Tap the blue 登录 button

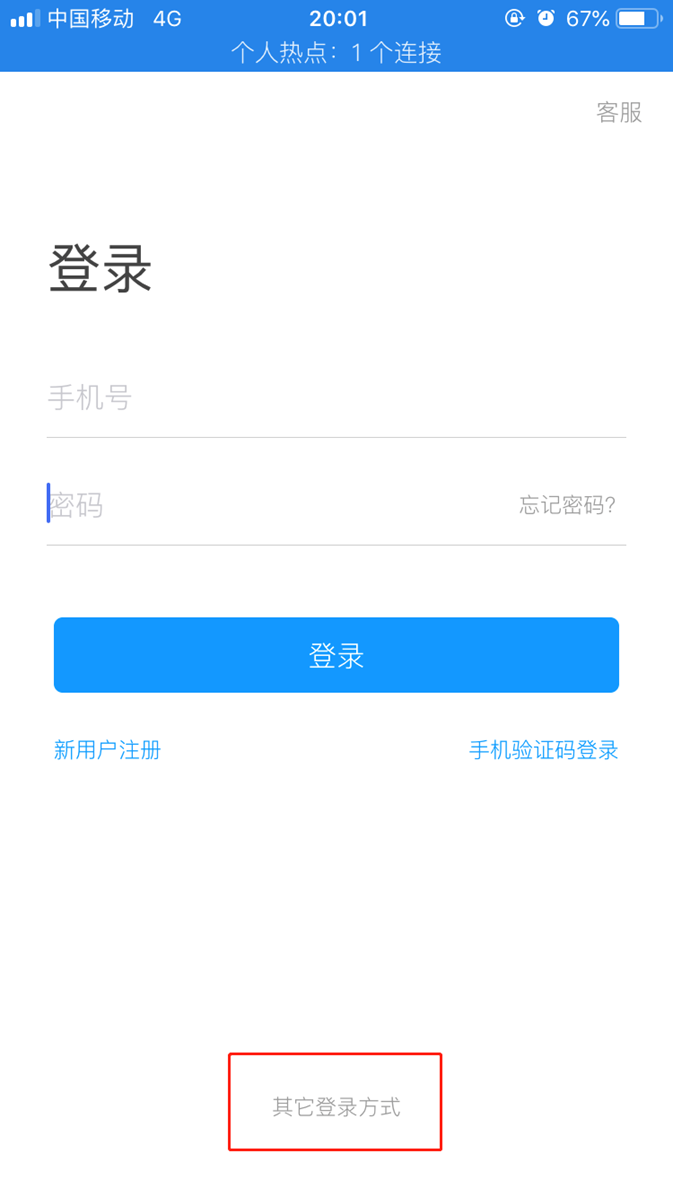coord(336,655)
